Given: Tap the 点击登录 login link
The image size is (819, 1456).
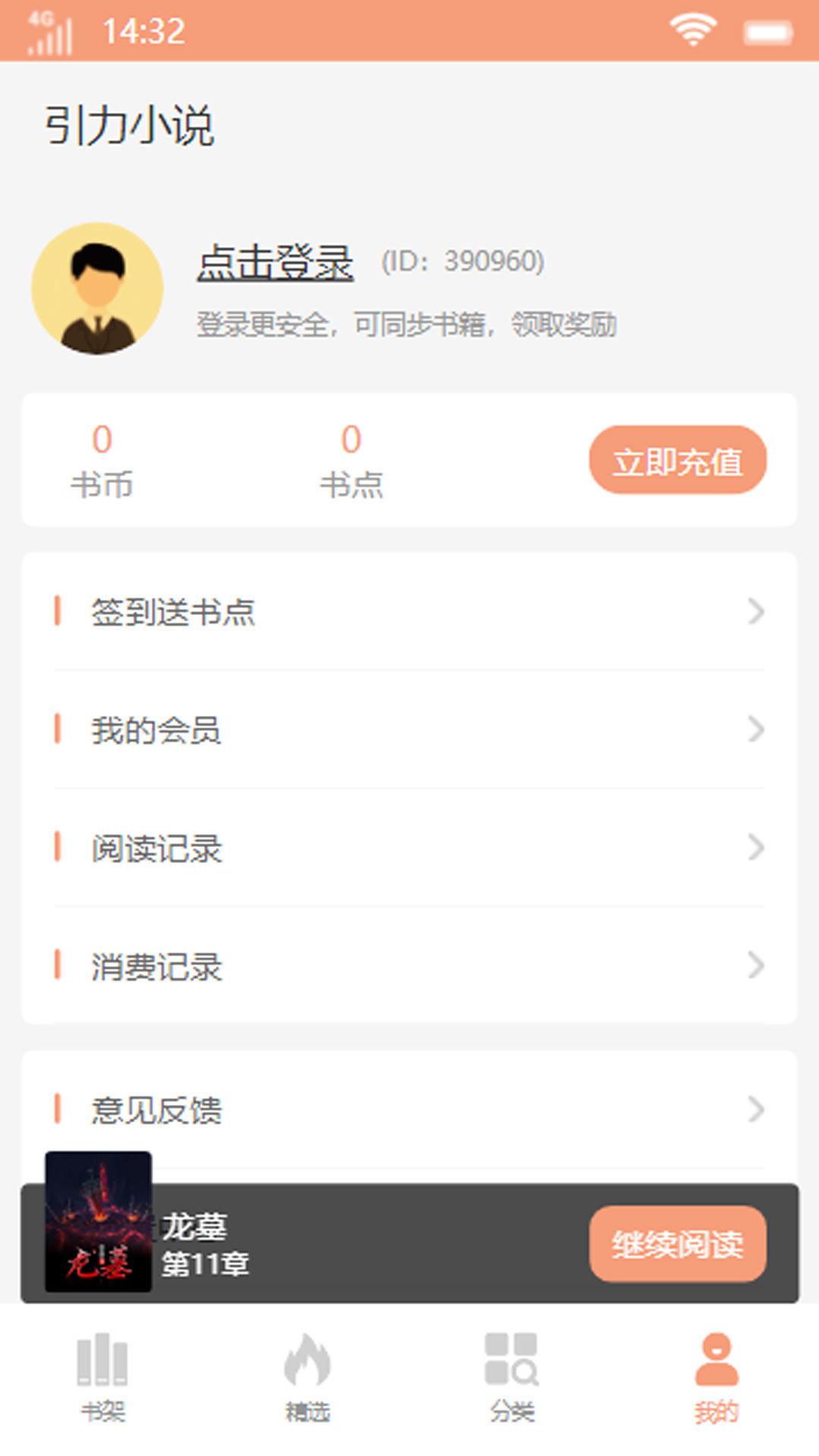Looking at the screenshot, I should [x=275, y=262].
